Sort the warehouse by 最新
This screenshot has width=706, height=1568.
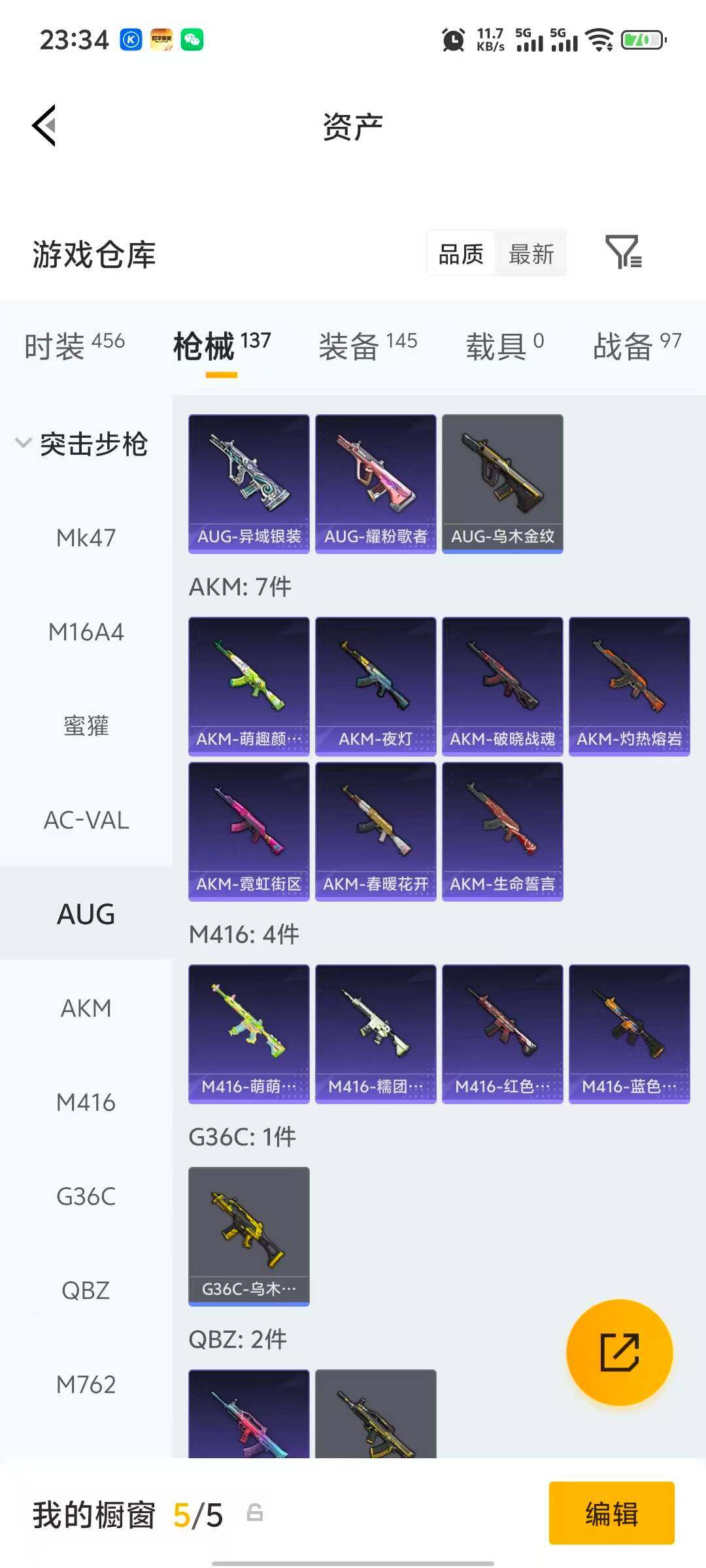pyautogui.click(x=531, y=253)
